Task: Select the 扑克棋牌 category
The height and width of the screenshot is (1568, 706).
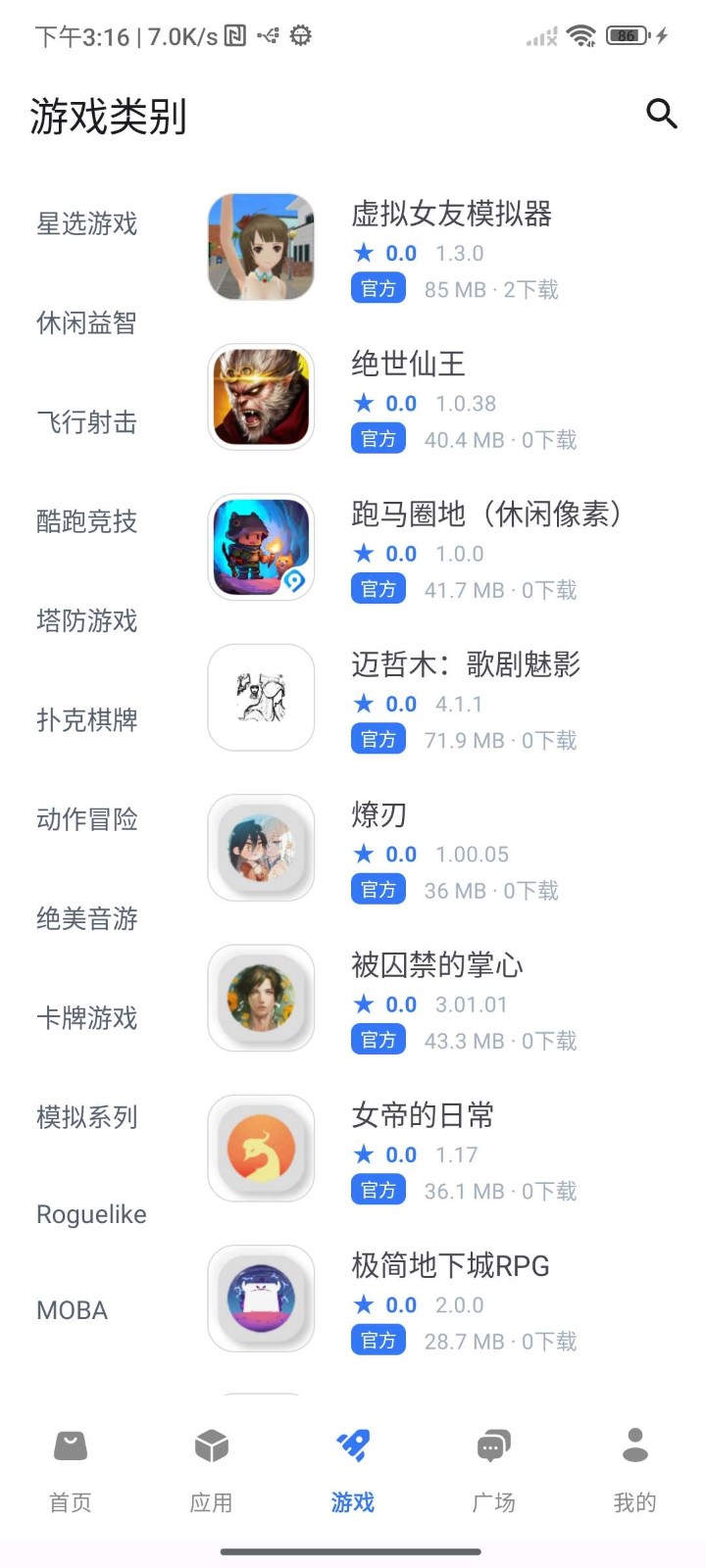Action: pyautogui.click(x=86, y=720)
